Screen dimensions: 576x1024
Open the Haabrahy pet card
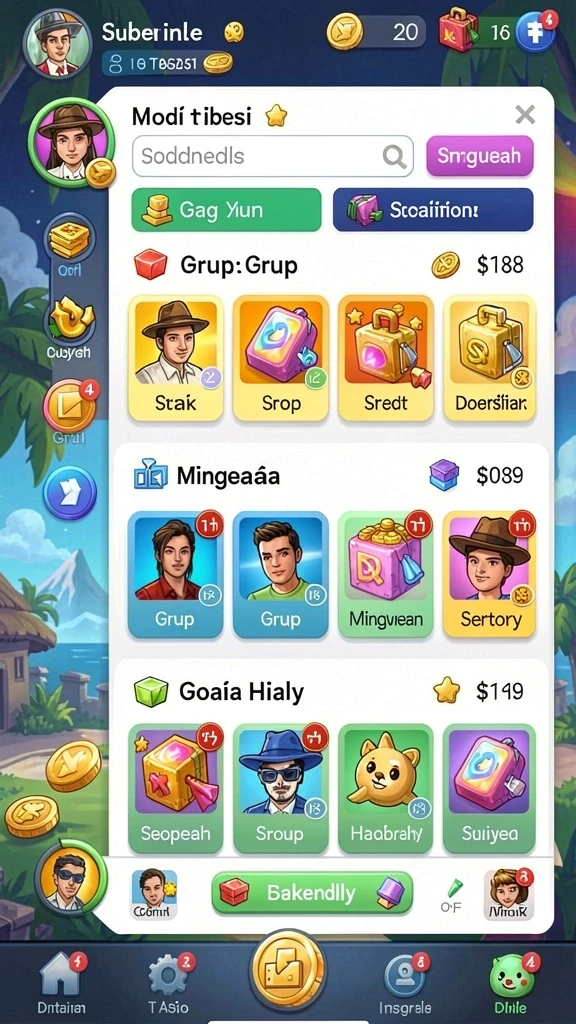[385, 788]
